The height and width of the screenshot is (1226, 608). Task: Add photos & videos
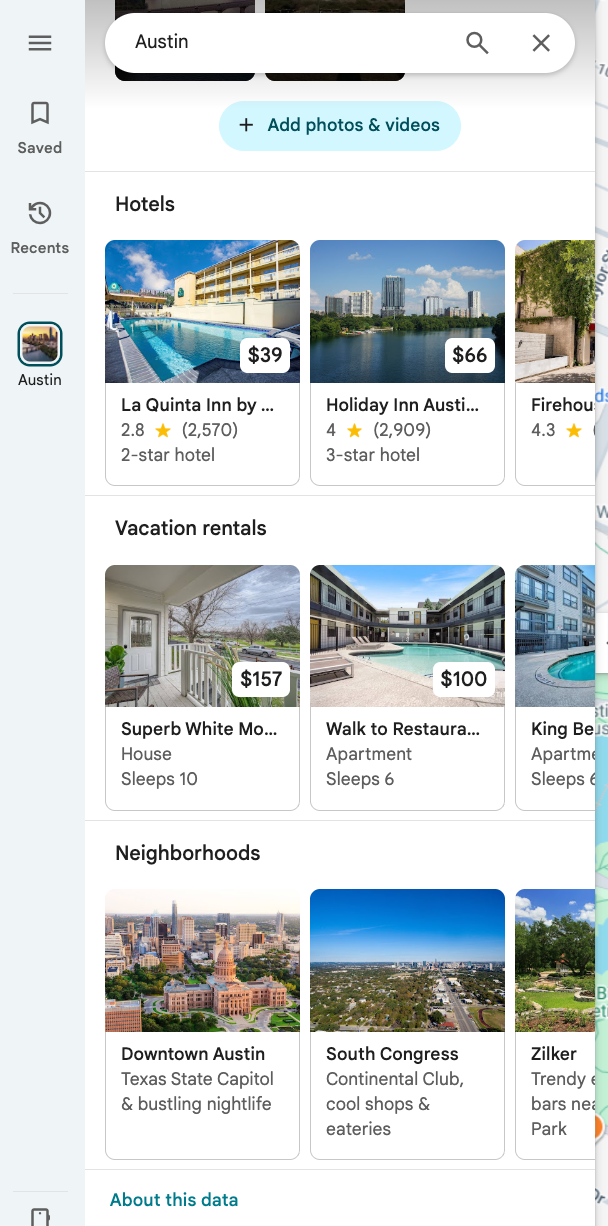(x=340, y=126)
